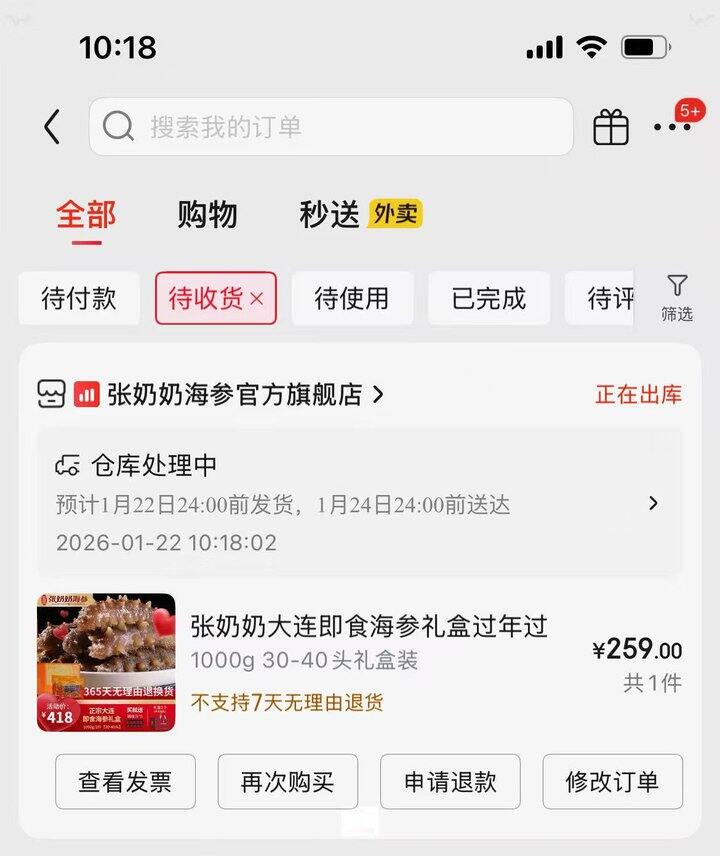Go back with the arrow icon

point(52,127)
